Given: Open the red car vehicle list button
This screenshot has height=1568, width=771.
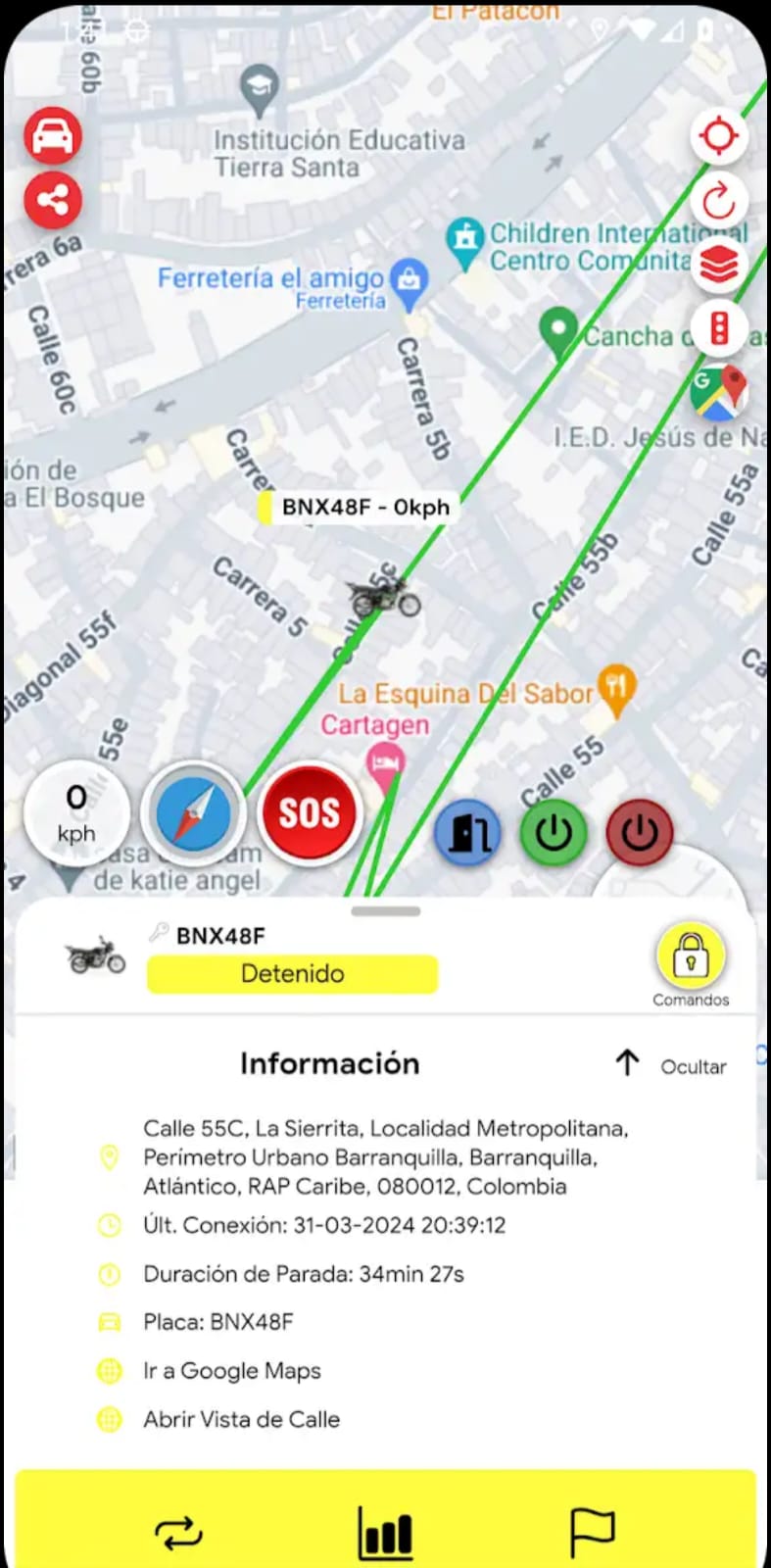Looking at the screenshot, I should 52,136.
